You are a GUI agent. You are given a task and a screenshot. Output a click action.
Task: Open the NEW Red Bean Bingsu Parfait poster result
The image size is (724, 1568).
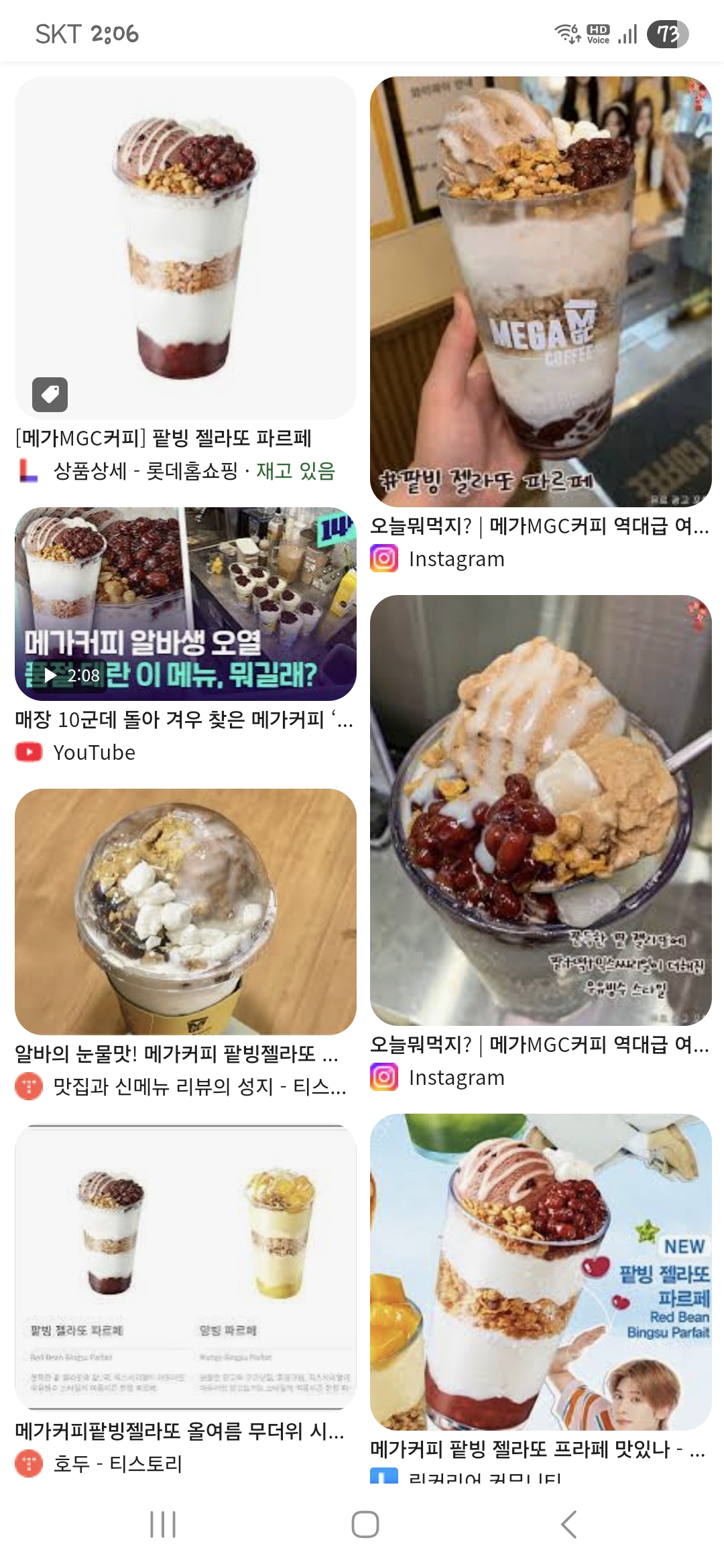pos(541,1272)
